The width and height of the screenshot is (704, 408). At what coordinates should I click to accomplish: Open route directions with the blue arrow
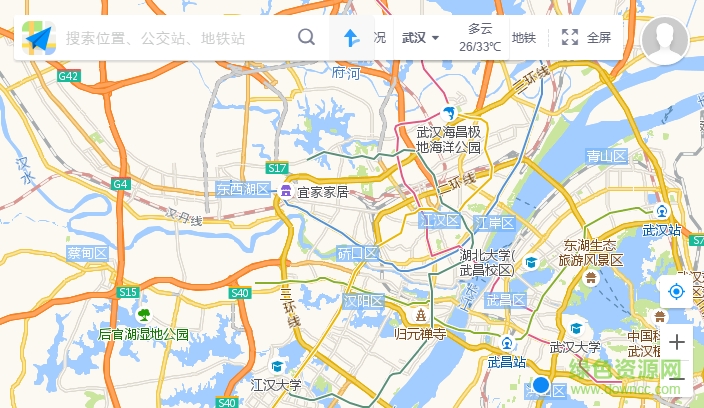pos(351,38)
